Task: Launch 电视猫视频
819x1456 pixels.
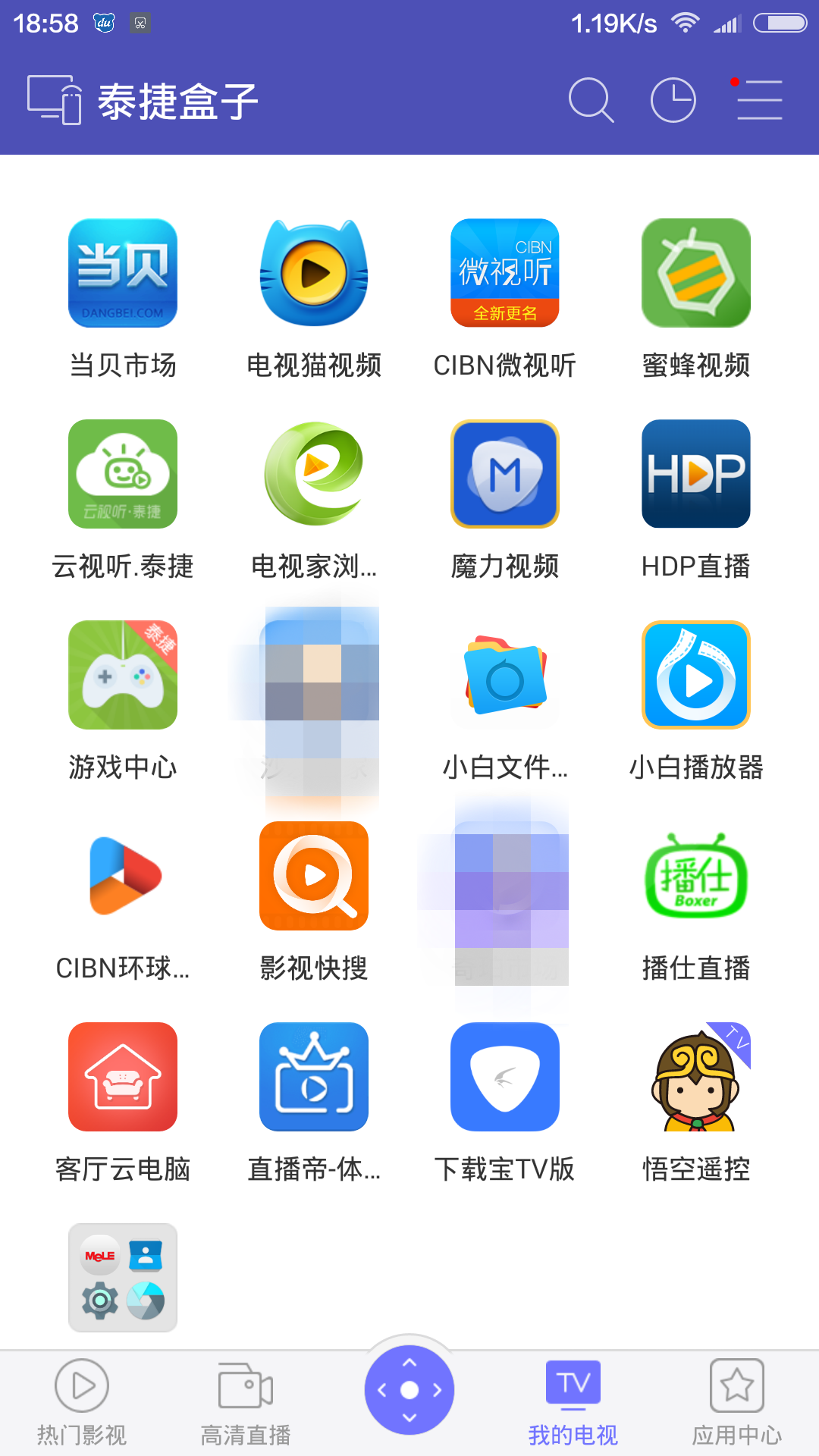Action: point(313,273)
